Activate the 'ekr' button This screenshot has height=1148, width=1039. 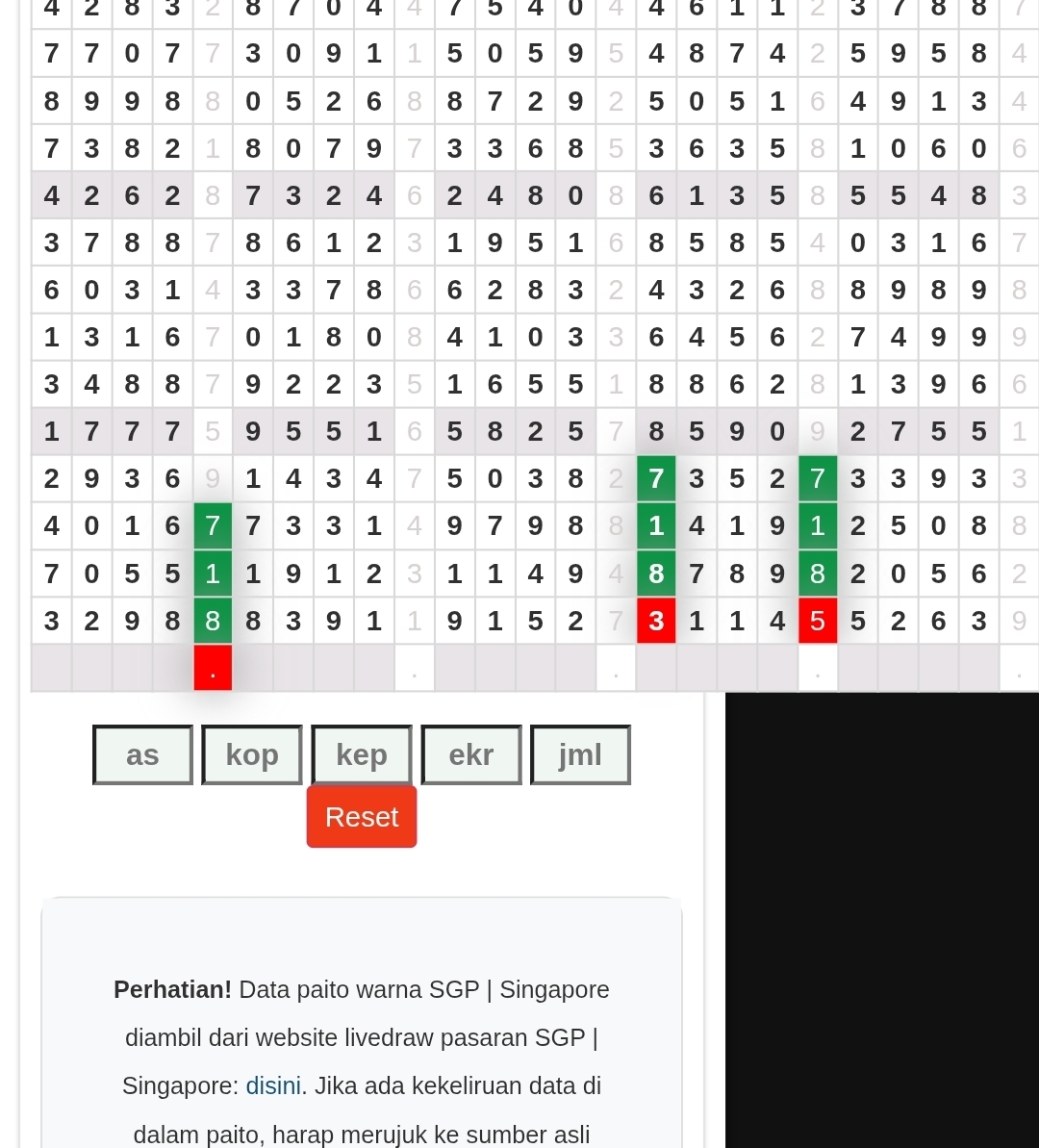tap(471, 755)
